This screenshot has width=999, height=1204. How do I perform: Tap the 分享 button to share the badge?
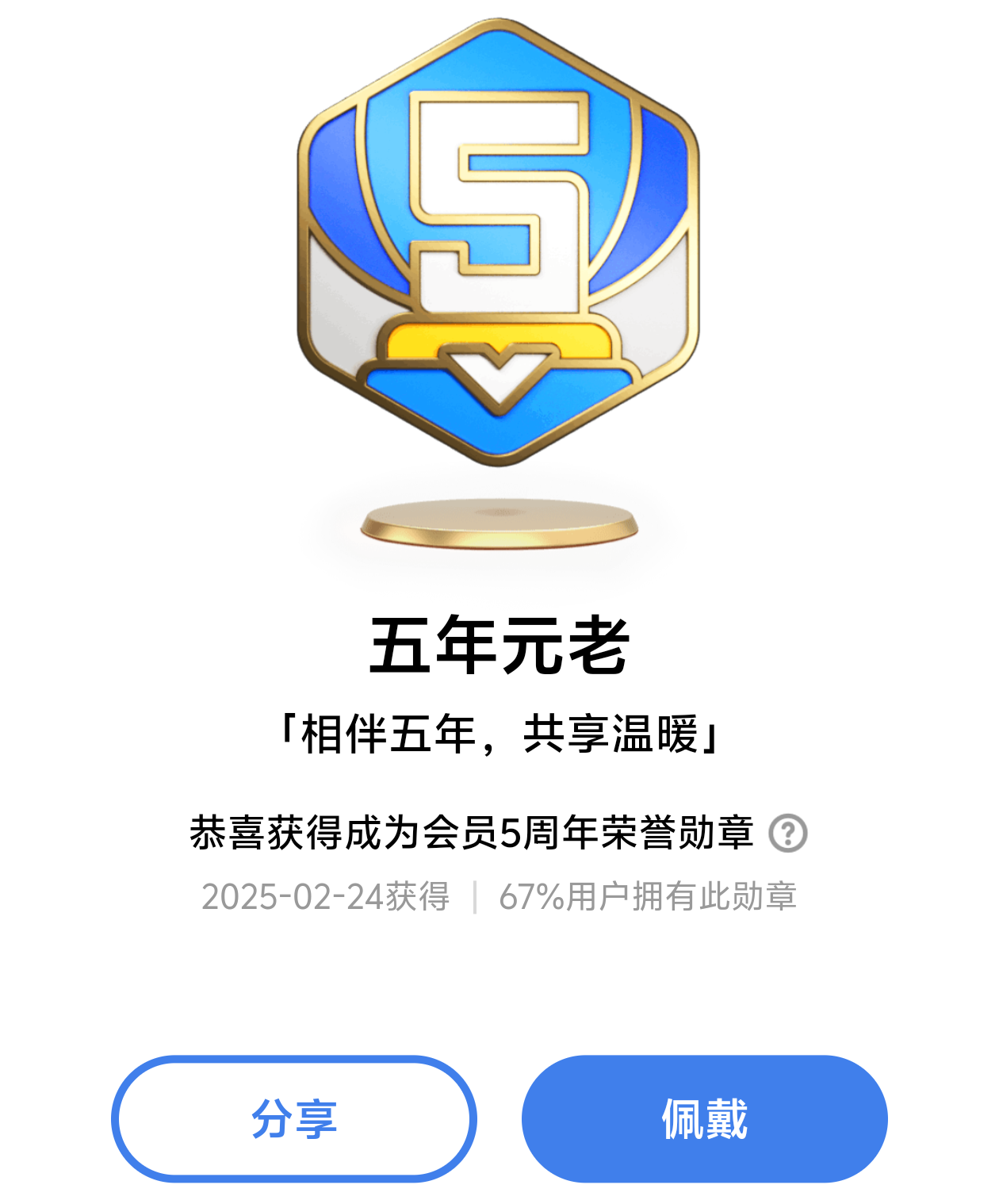(x=294, y=1119)
